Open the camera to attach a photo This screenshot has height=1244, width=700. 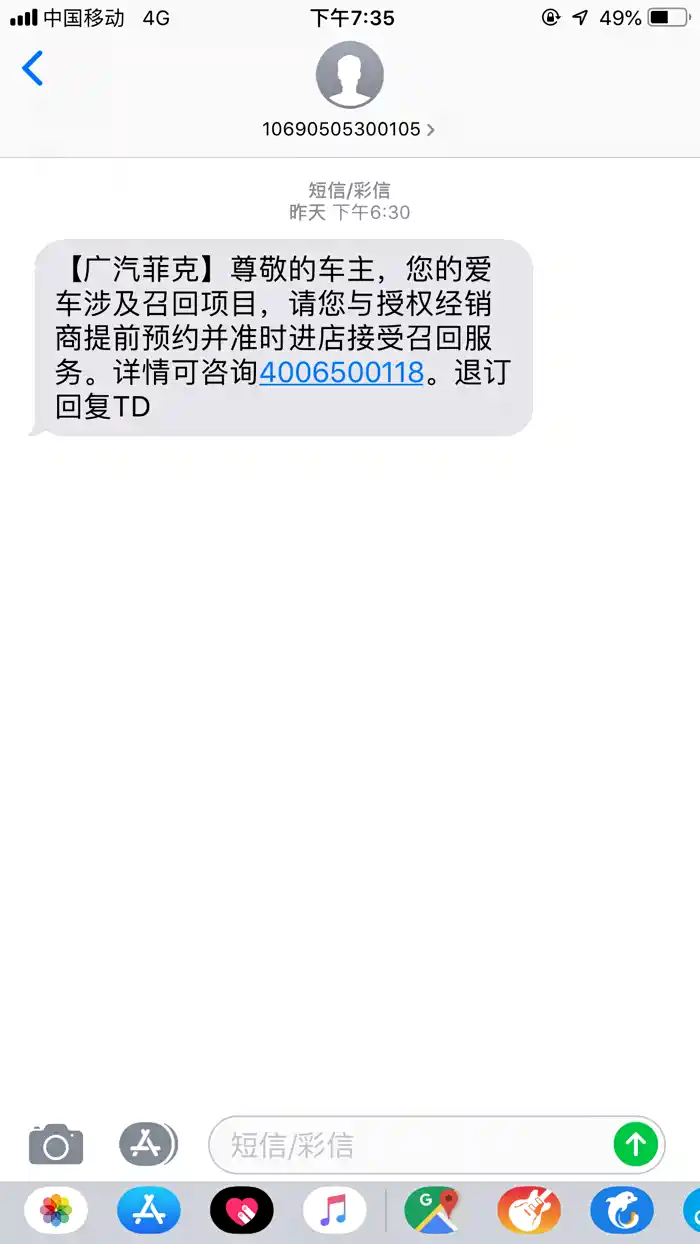click(56, 1144)
